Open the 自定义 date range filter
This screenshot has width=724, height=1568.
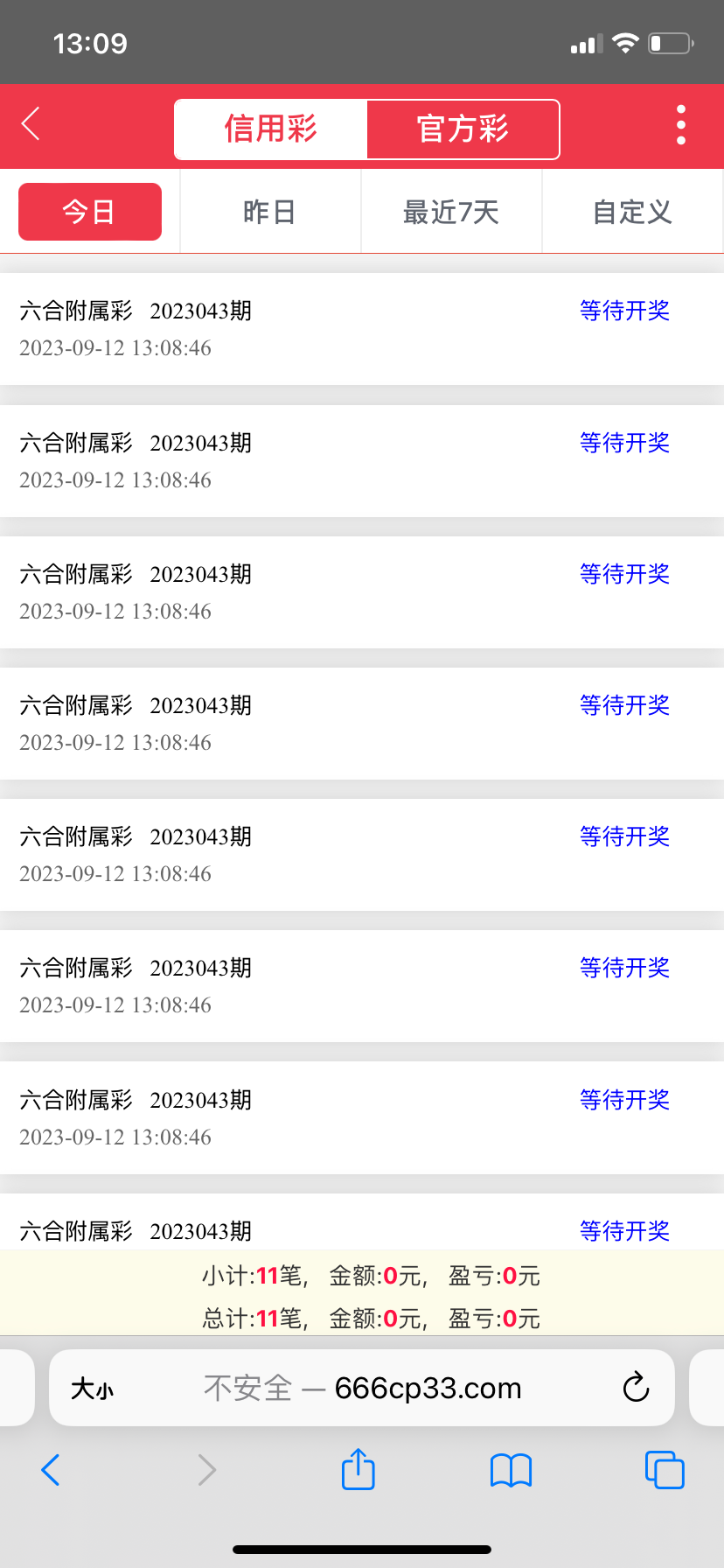pos(632,212)
